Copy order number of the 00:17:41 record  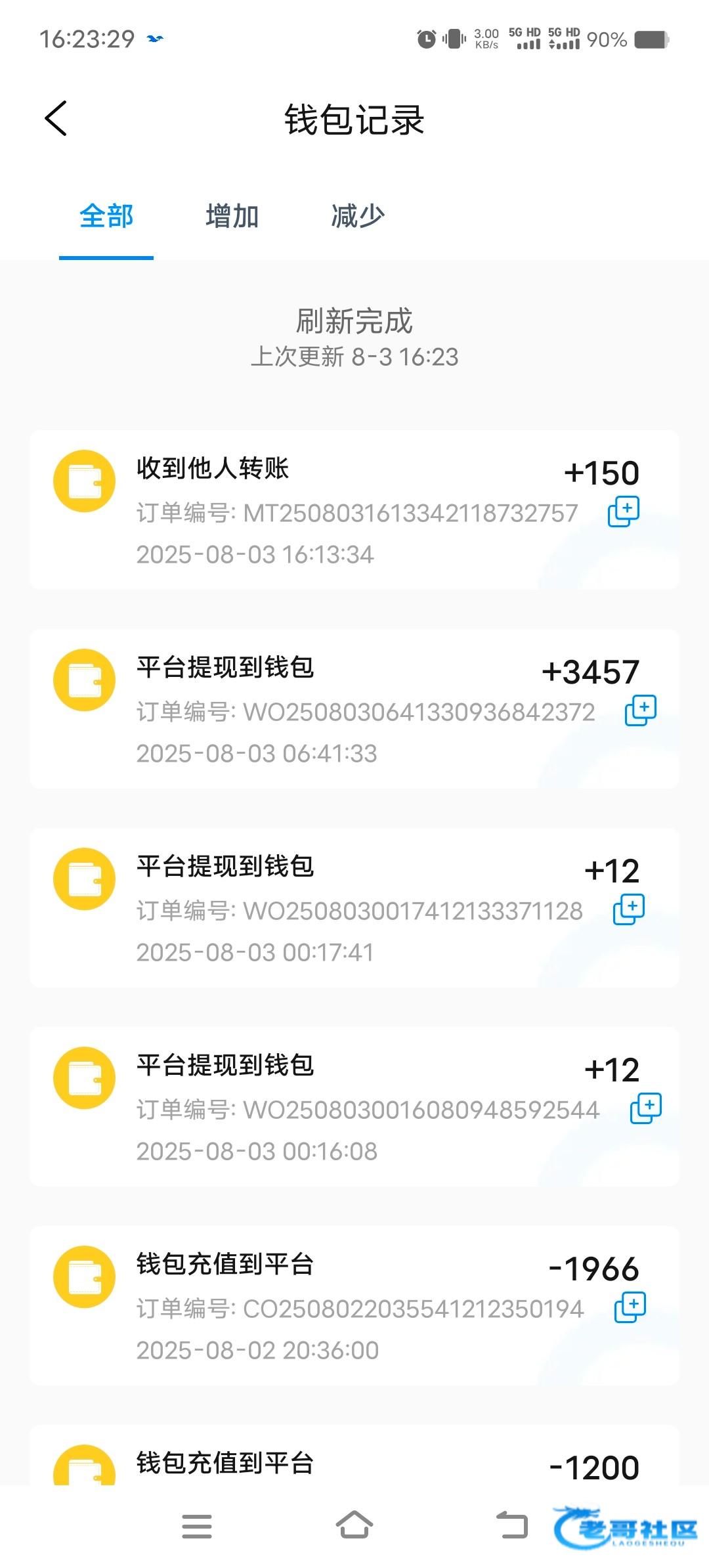[x=629, y=909]
